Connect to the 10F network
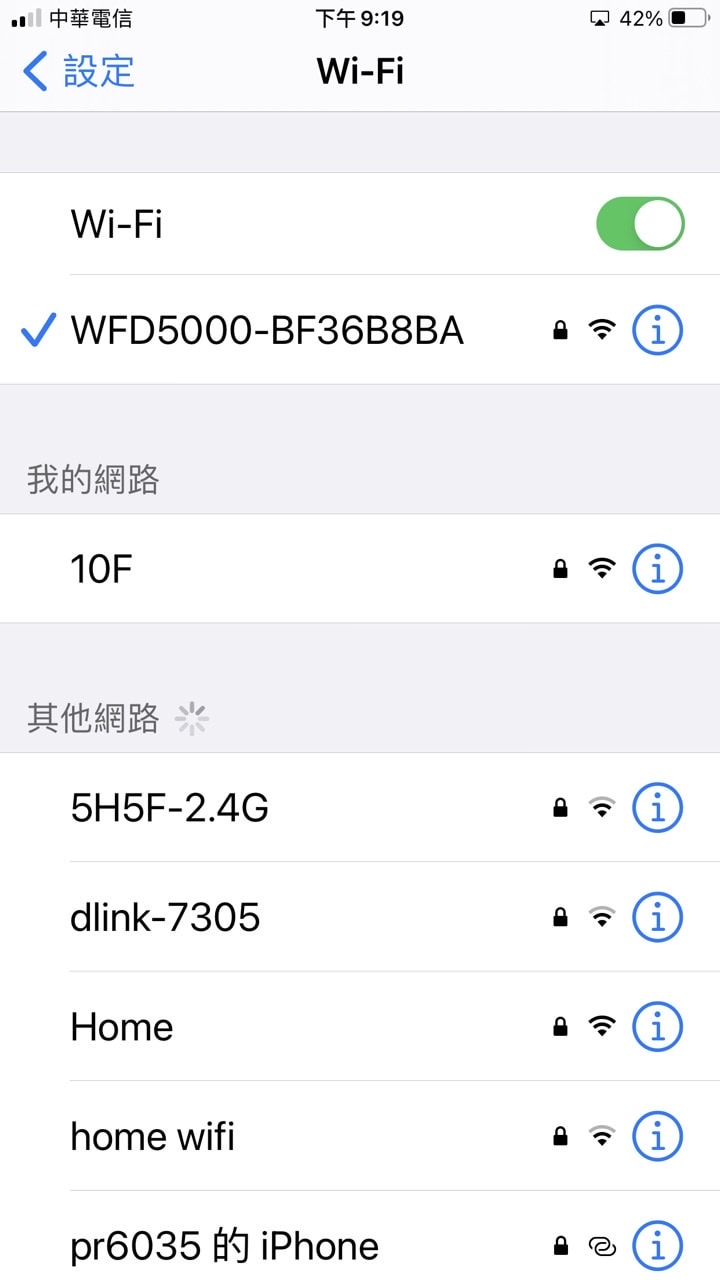Viewport: 720px width, 1280px height. coord(360,569)
